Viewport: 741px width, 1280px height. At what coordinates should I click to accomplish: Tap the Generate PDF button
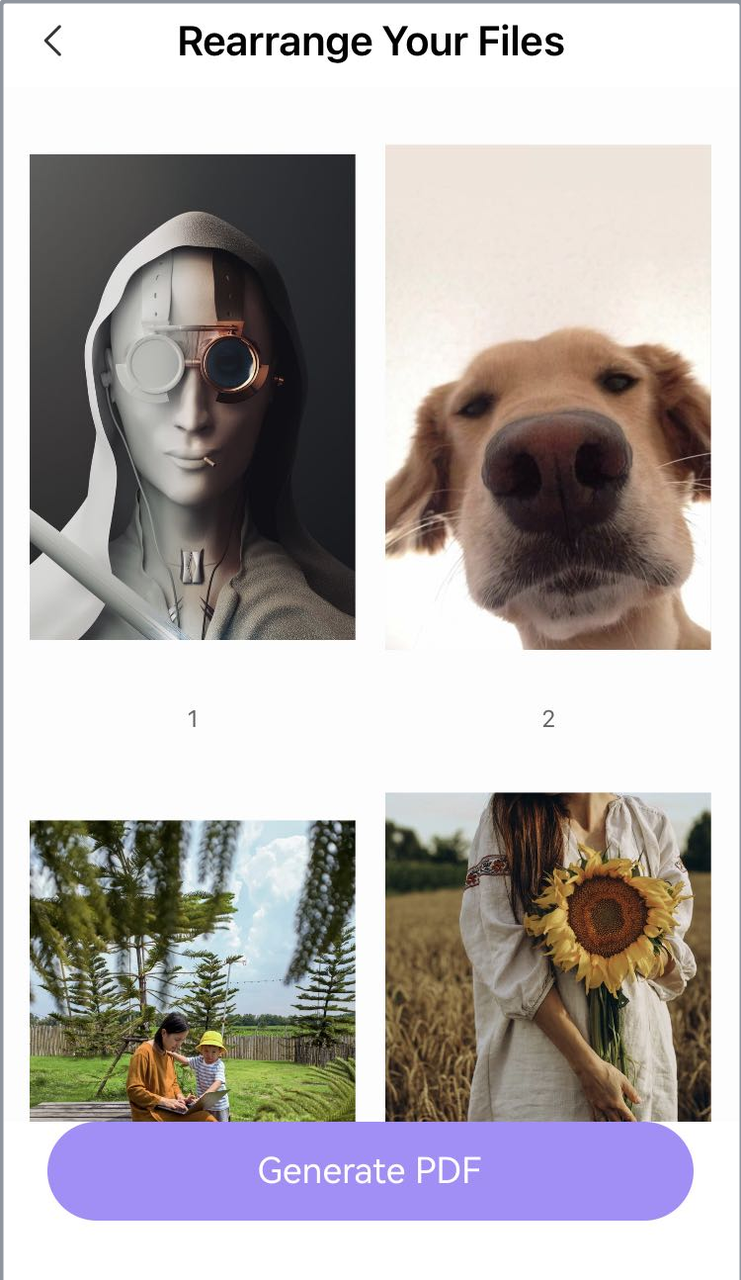[370, 1170]
